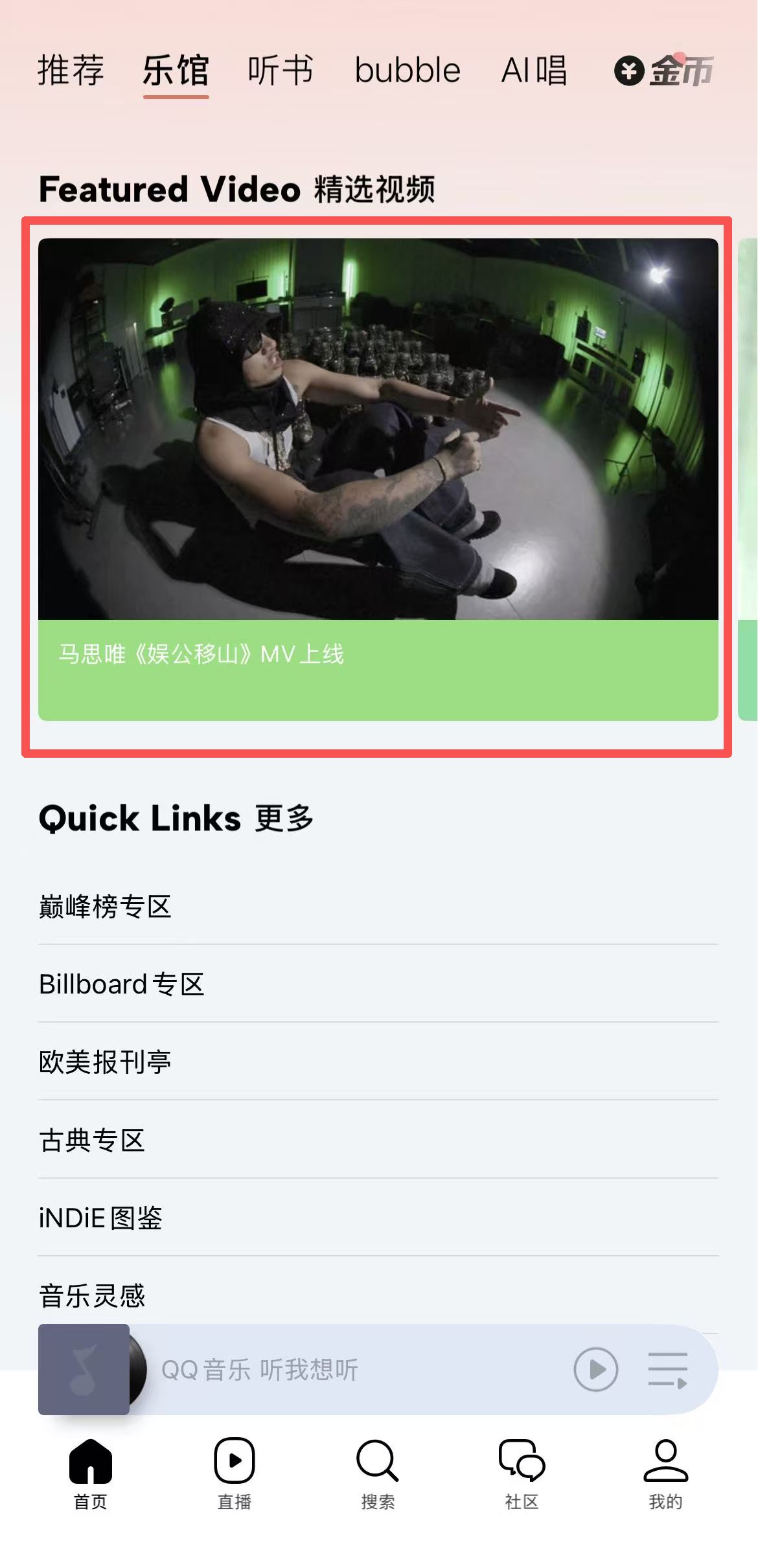Open the mini player album cover
The width and height of the screenshot is (758, 1568).
[x=84, y=1369]
